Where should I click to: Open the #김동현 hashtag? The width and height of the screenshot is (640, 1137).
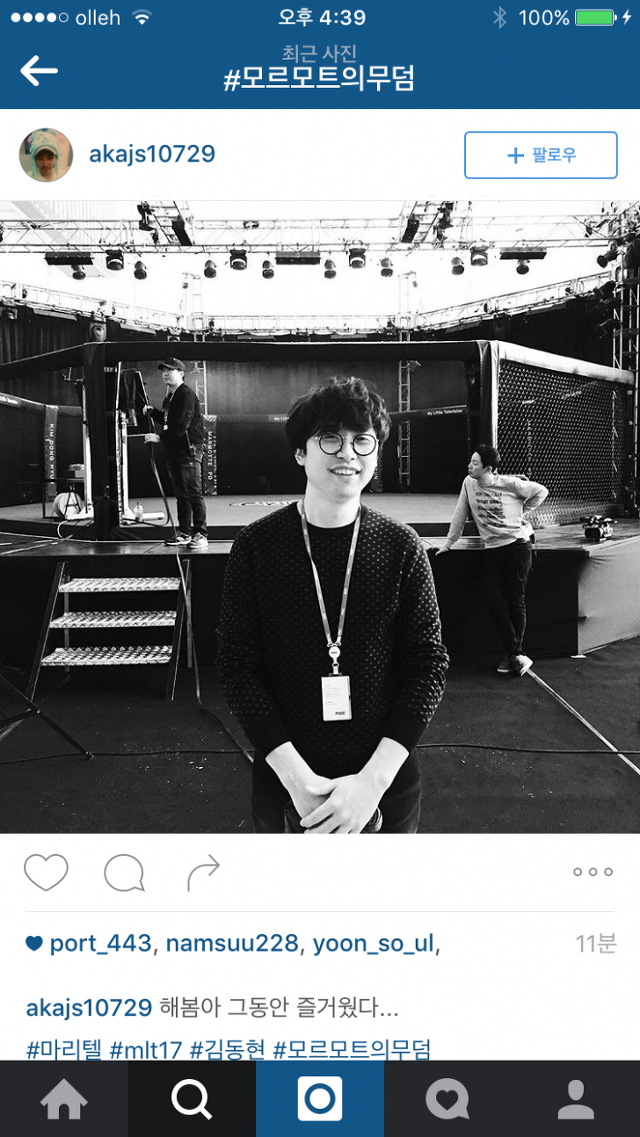(228, 1049)
